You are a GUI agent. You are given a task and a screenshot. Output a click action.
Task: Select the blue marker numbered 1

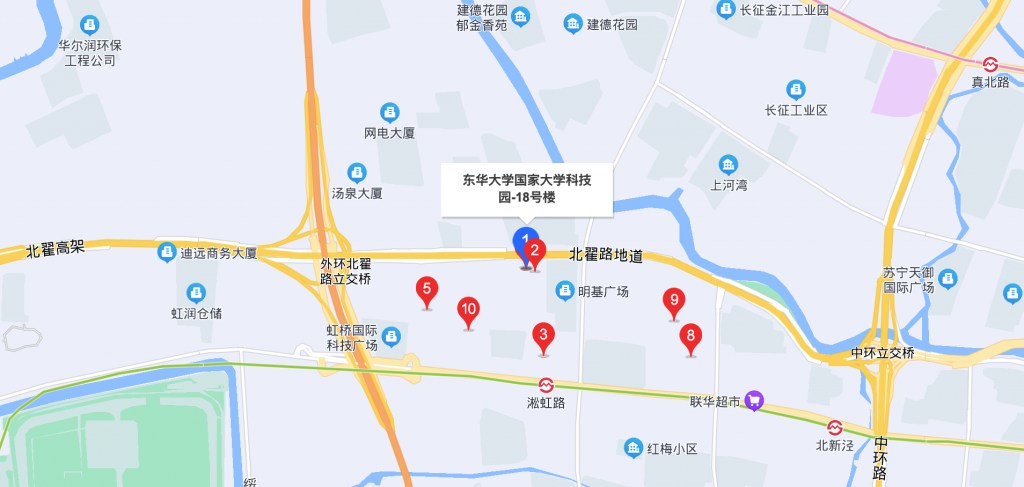521,241
